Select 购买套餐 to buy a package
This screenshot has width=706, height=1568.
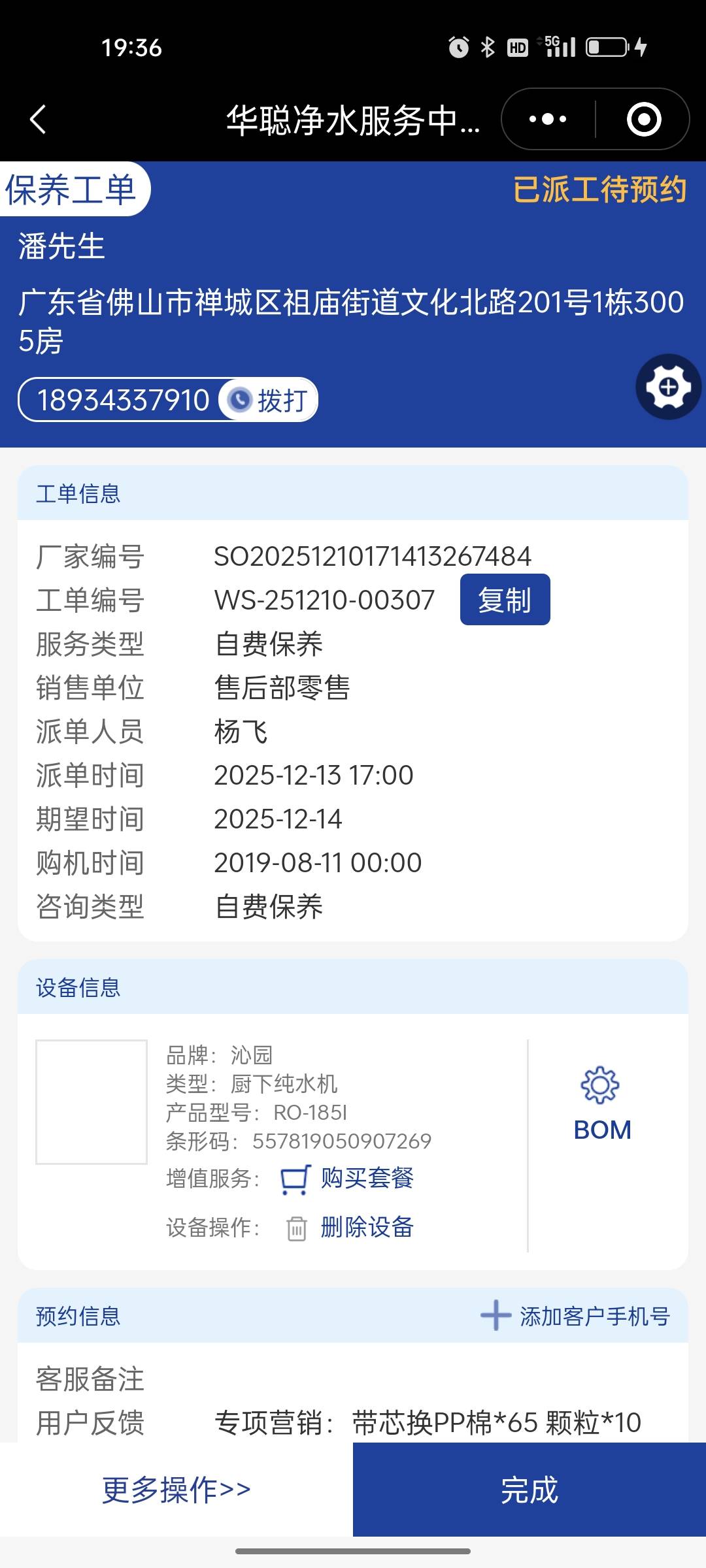(x=366, y=1178)
